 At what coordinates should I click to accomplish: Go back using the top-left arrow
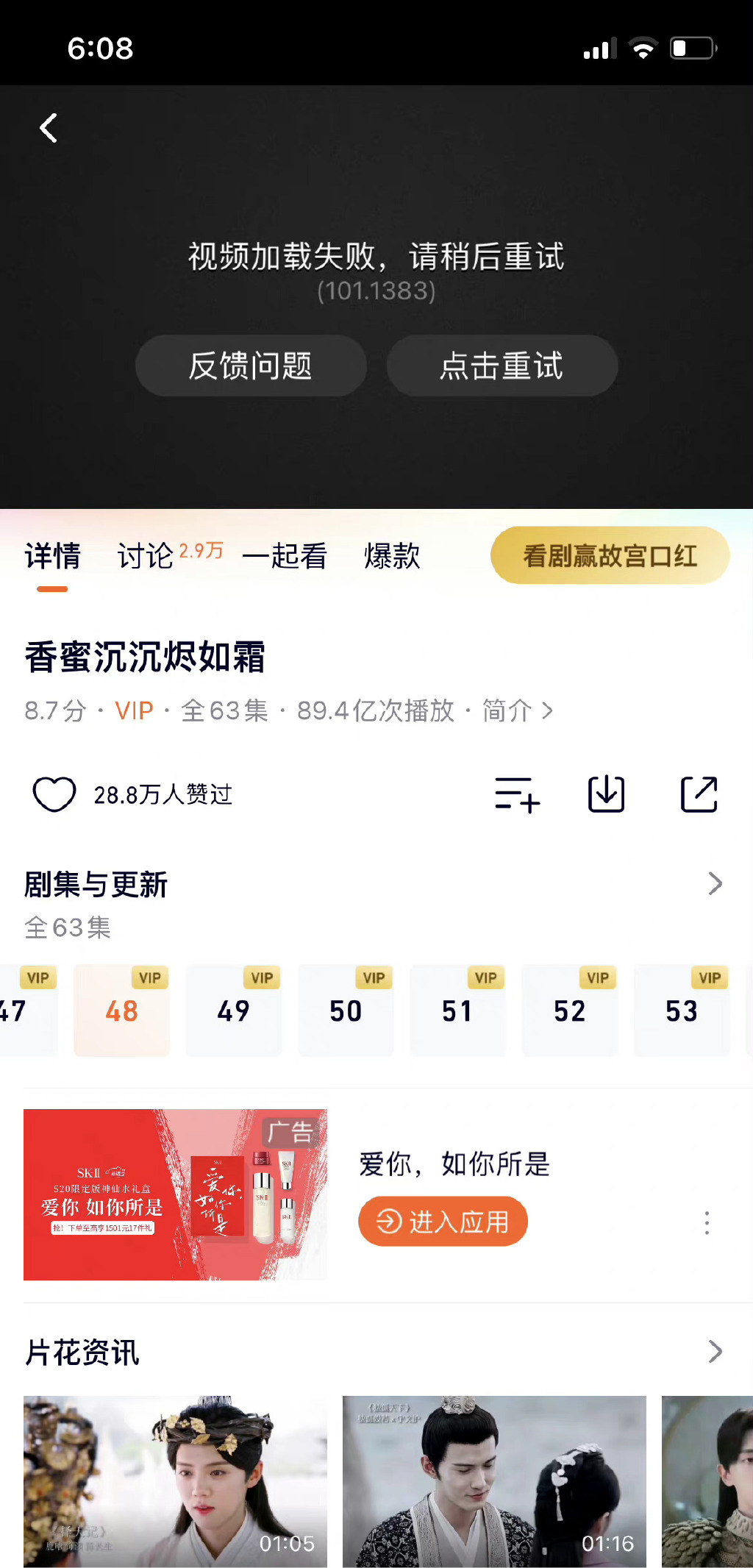tap(49, 128)
